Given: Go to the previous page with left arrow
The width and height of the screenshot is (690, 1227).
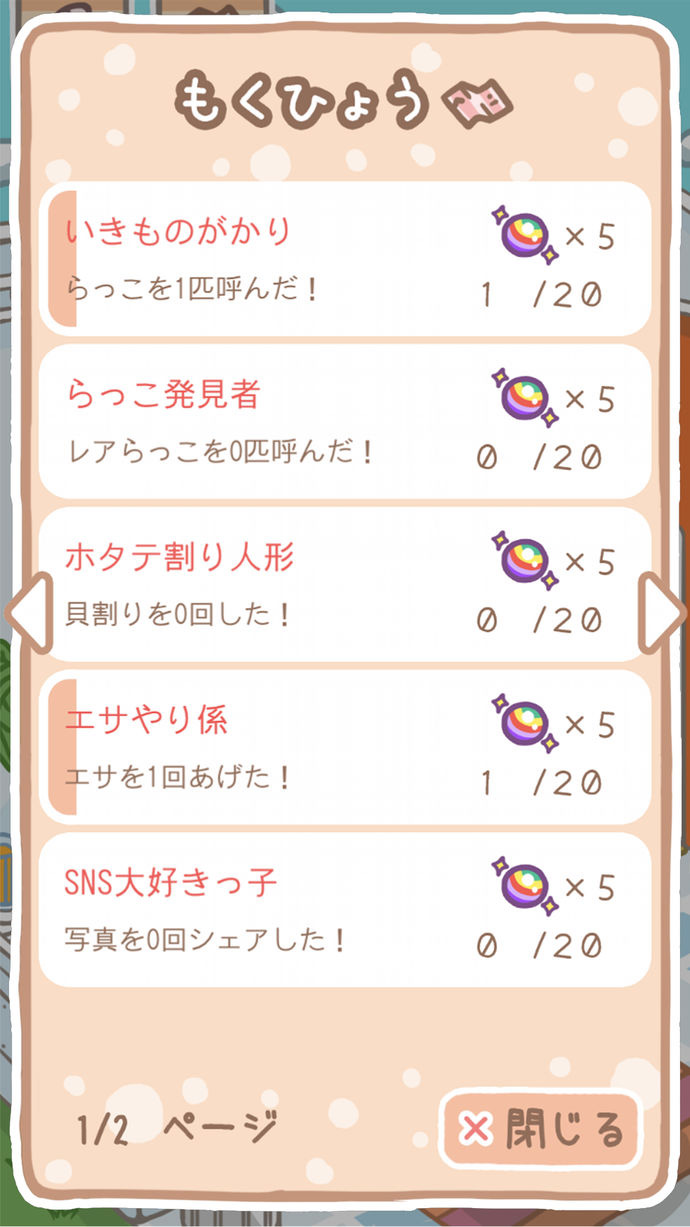Looking at the screenshot, I should [x=28, y=614].
